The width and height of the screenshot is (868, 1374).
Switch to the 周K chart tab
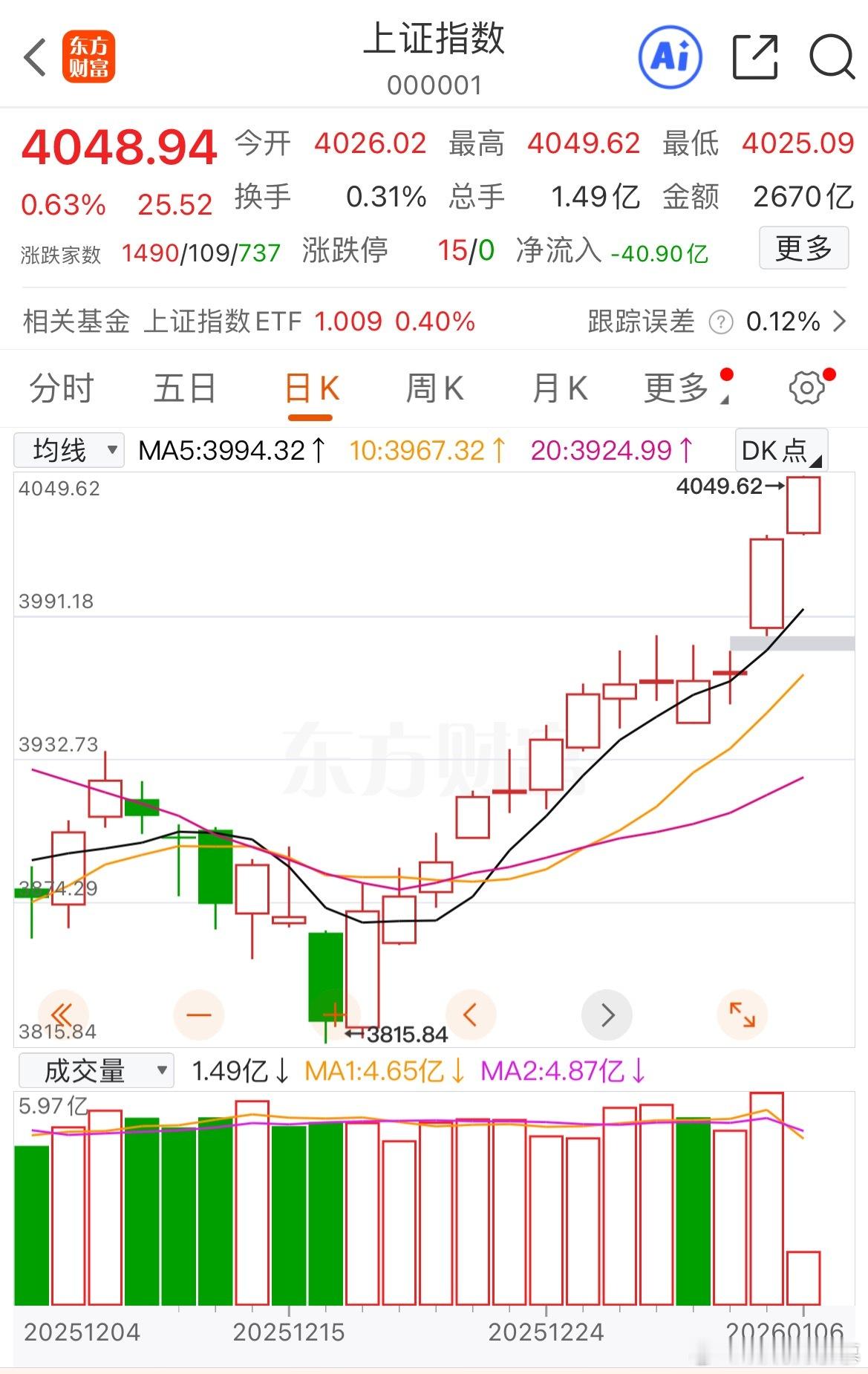point(434,388)
